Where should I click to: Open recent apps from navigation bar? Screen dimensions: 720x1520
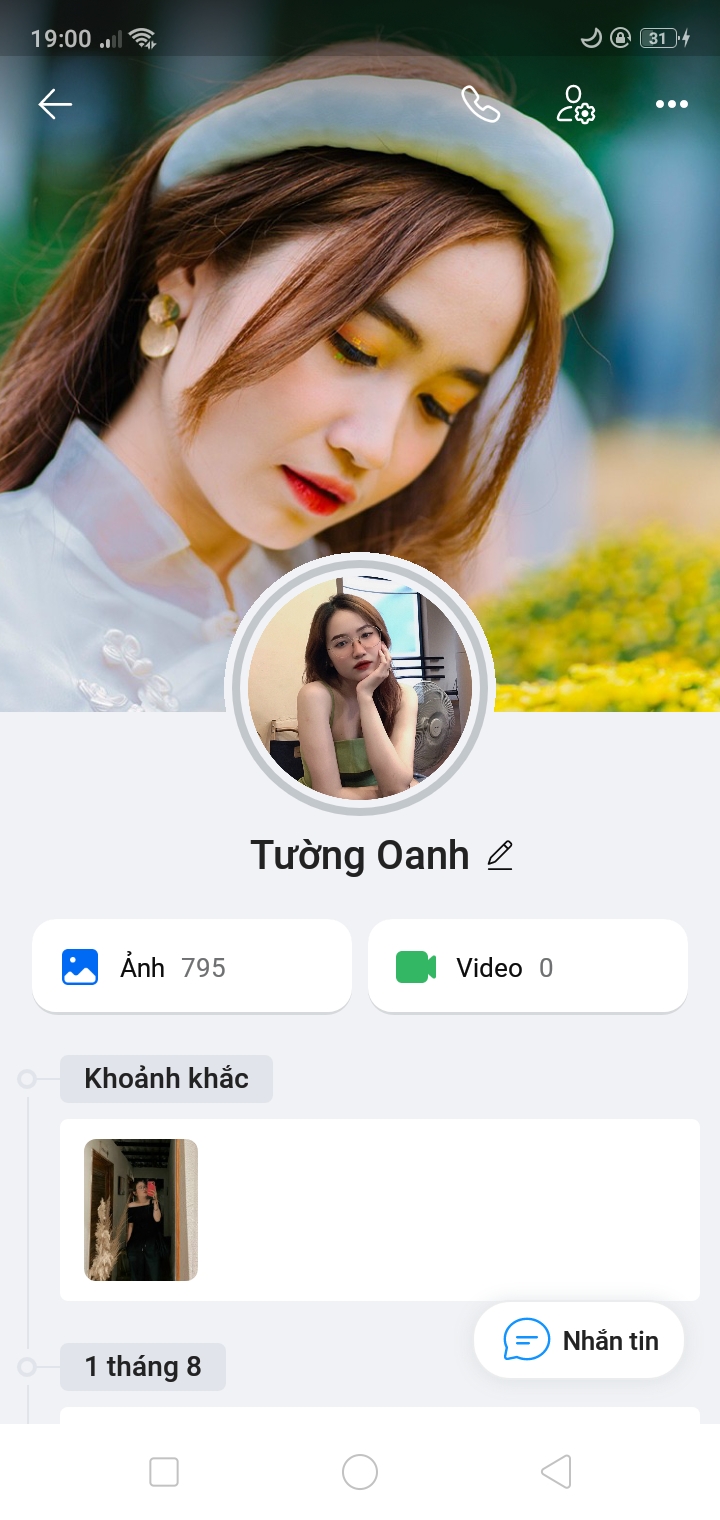(164, 1472)
